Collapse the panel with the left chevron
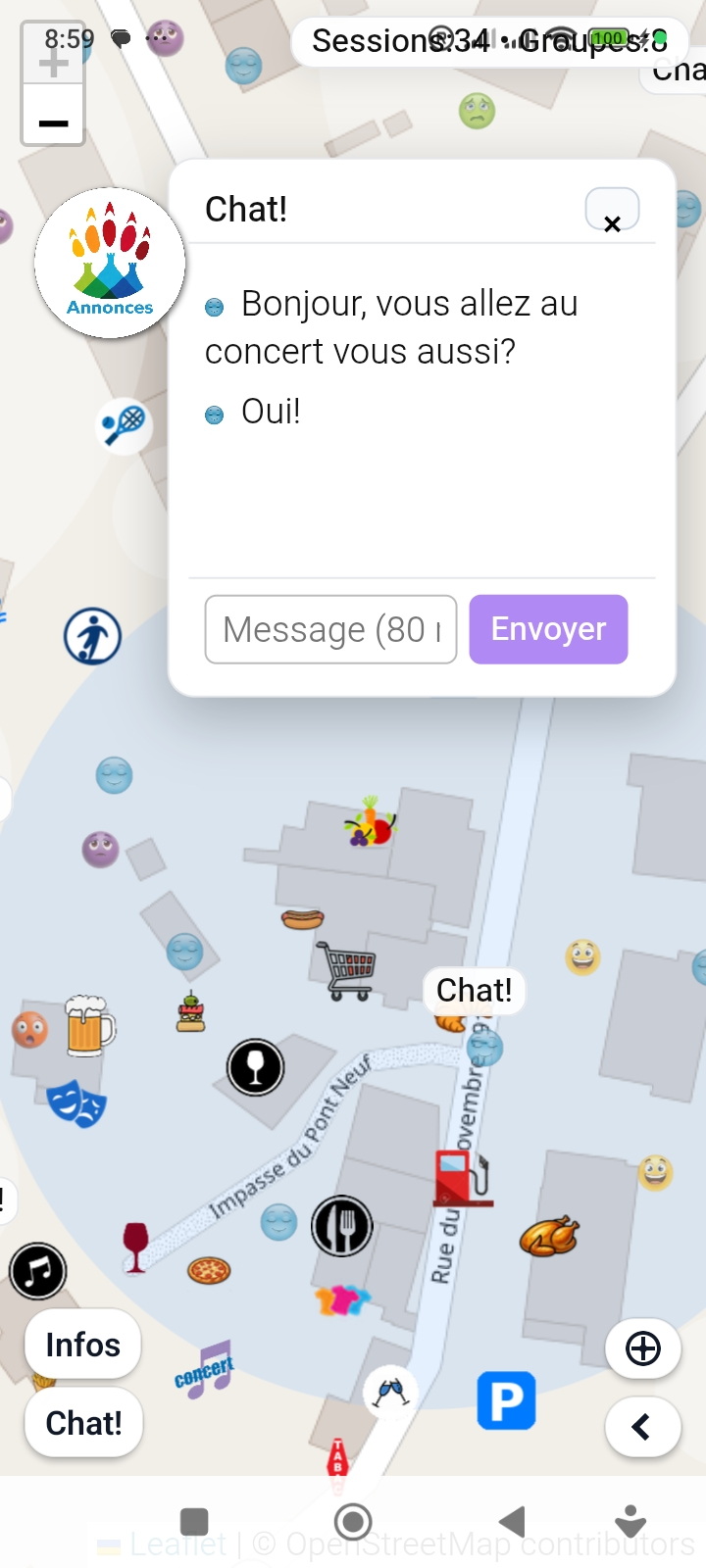Viewport: 706px width, 1568px height. click(642, 1427)
